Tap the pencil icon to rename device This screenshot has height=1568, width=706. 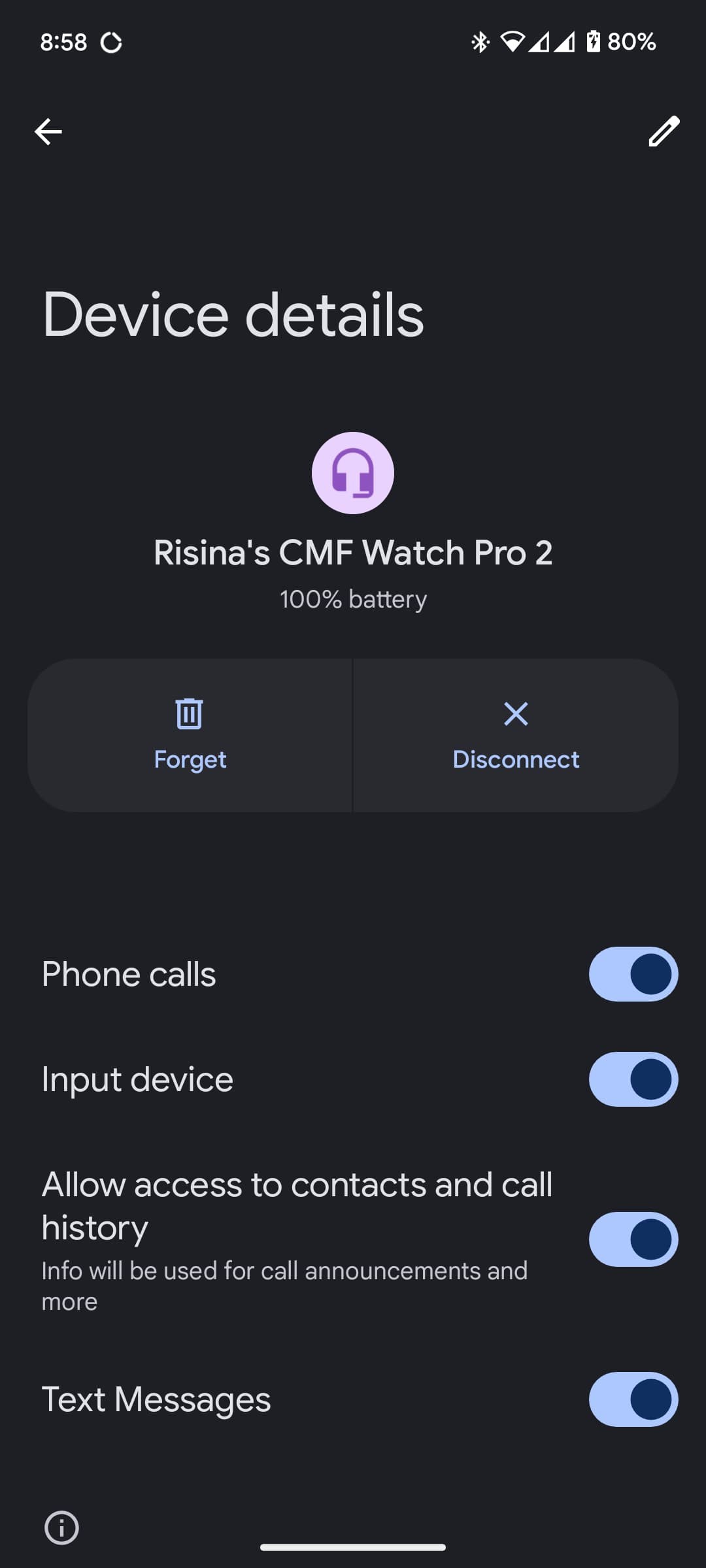(x=664, y=131)
